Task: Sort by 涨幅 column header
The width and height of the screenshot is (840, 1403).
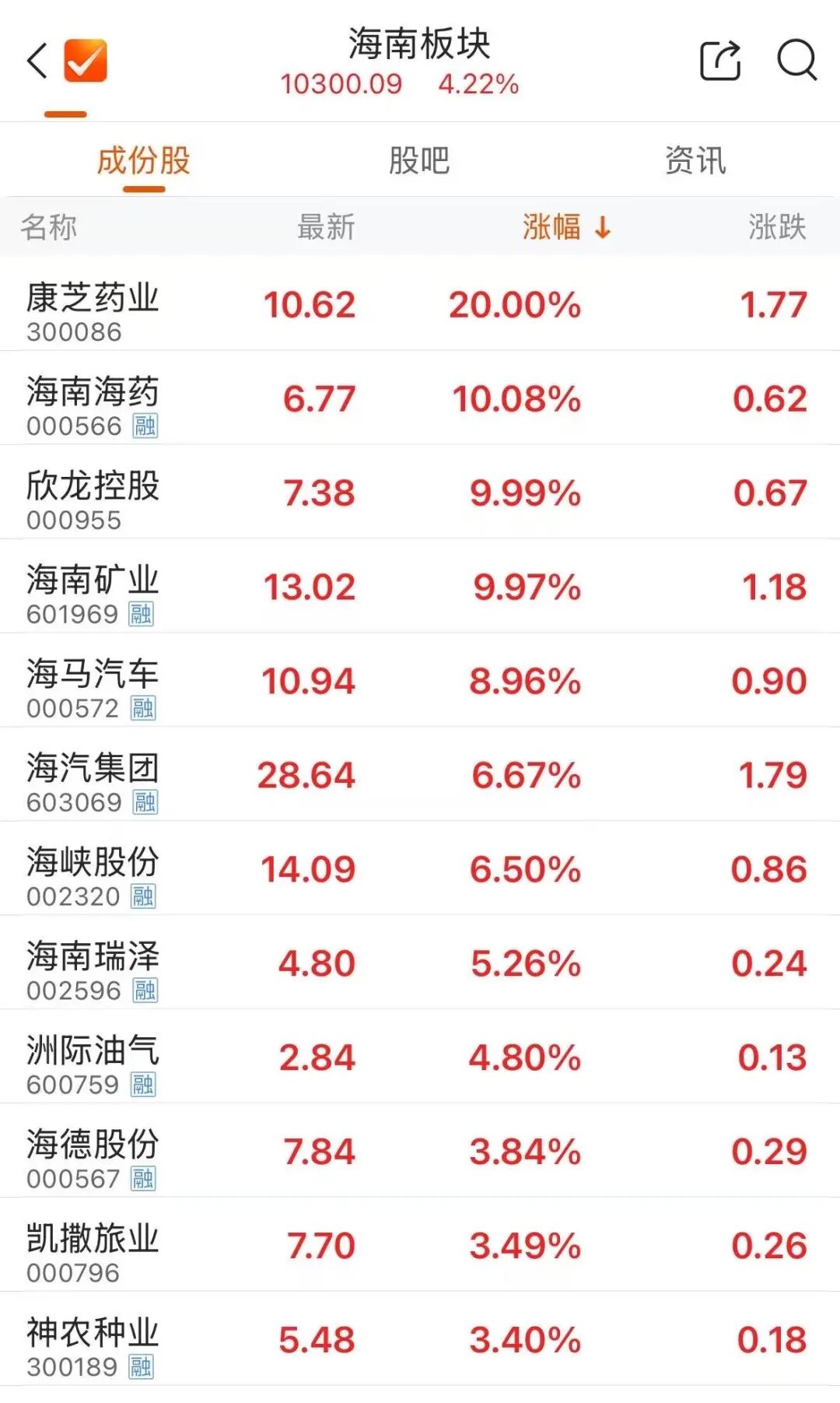Action: pos(565,227)
